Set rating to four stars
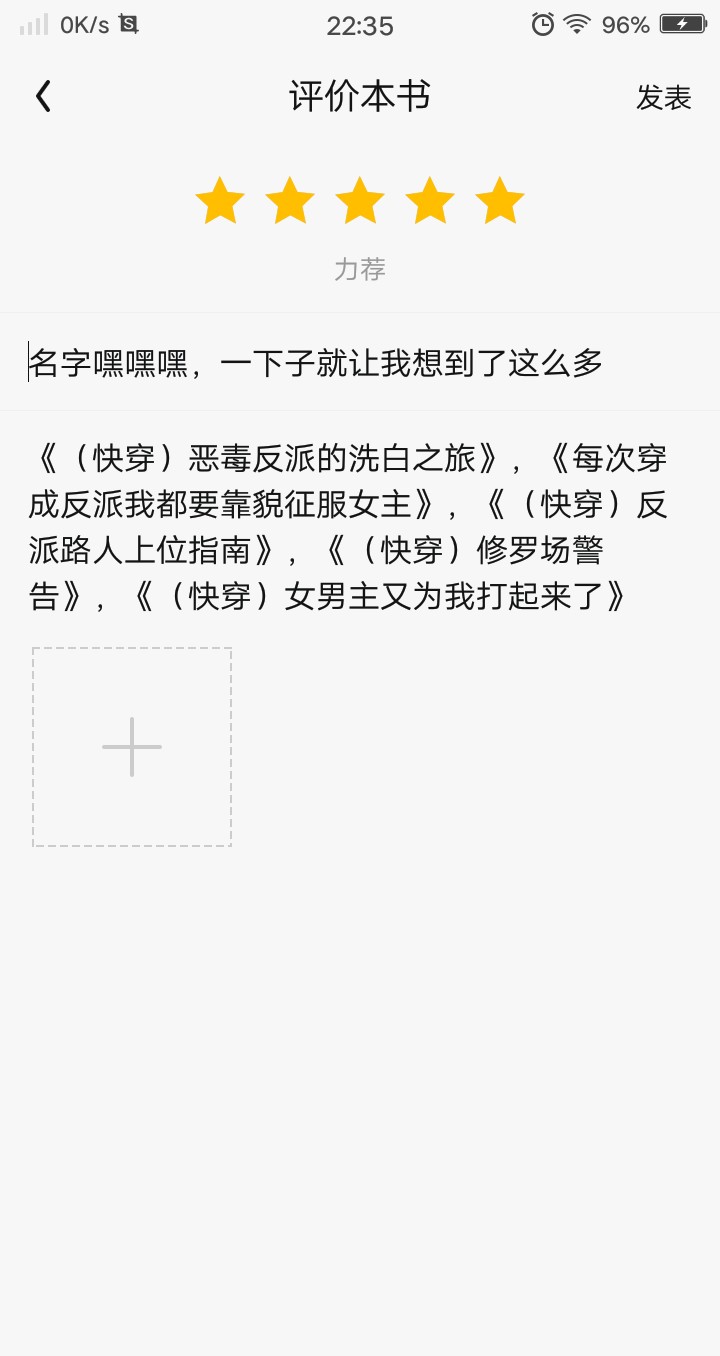720x1356 pixels. [x=430, y=201]
